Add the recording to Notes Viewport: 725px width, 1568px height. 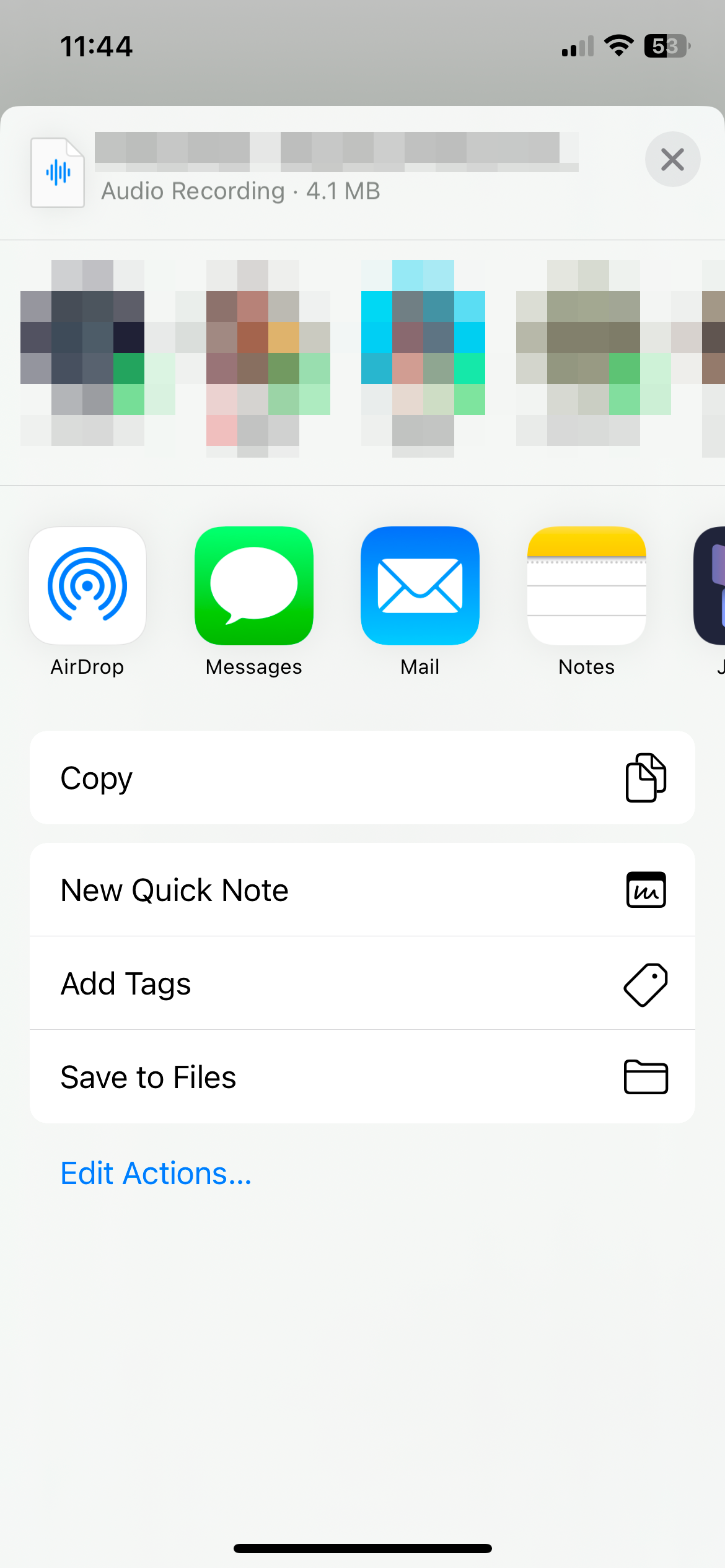coord(586,586)
